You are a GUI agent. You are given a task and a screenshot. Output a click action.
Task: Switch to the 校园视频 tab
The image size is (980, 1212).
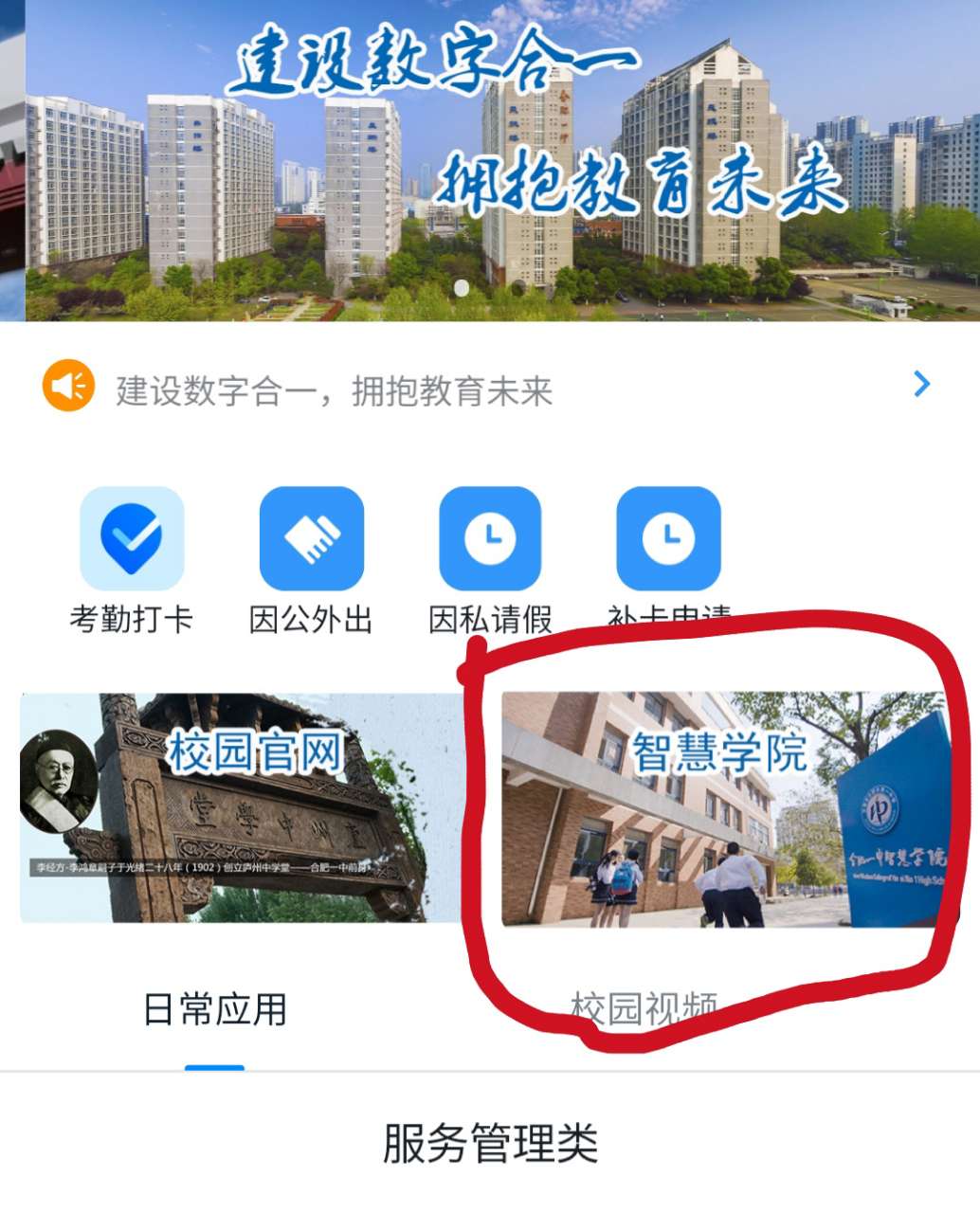[x=644, y=1008]
